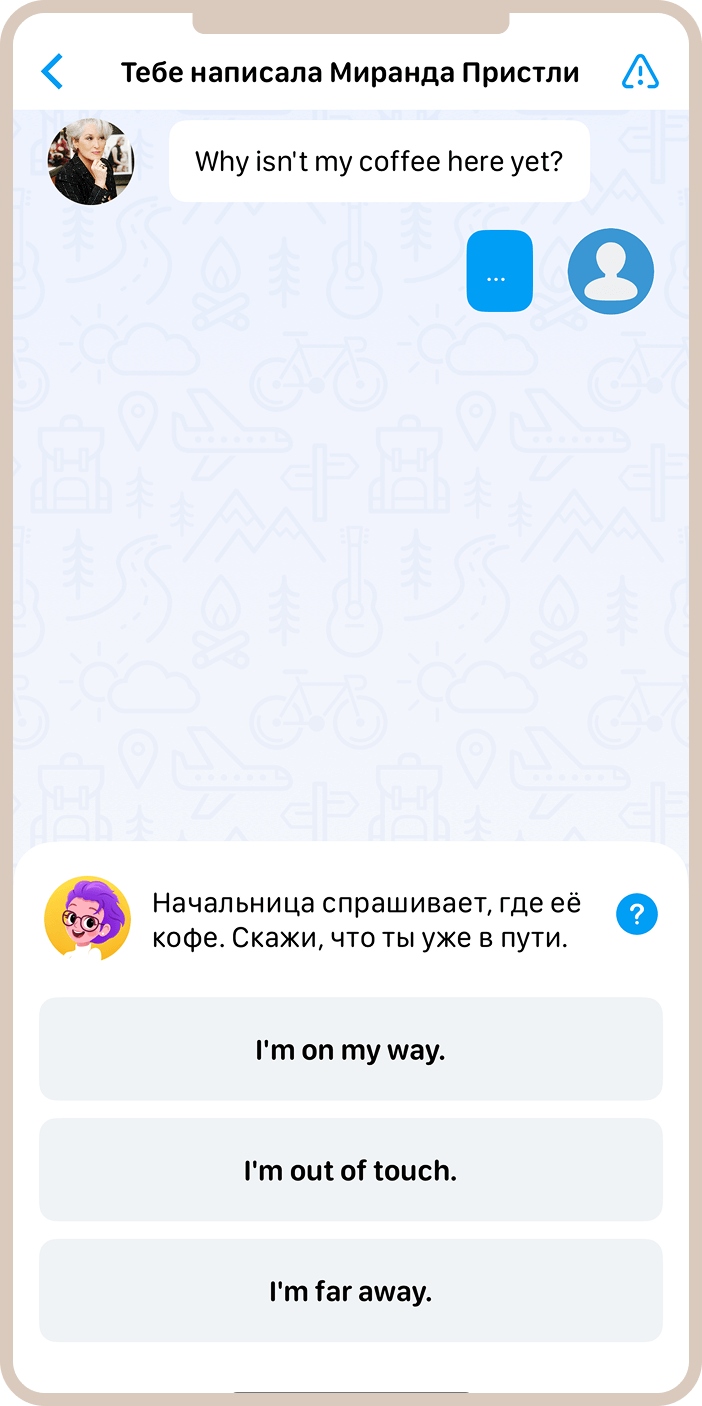Pick the option "I'm far away."

[x=350, y=1291]
